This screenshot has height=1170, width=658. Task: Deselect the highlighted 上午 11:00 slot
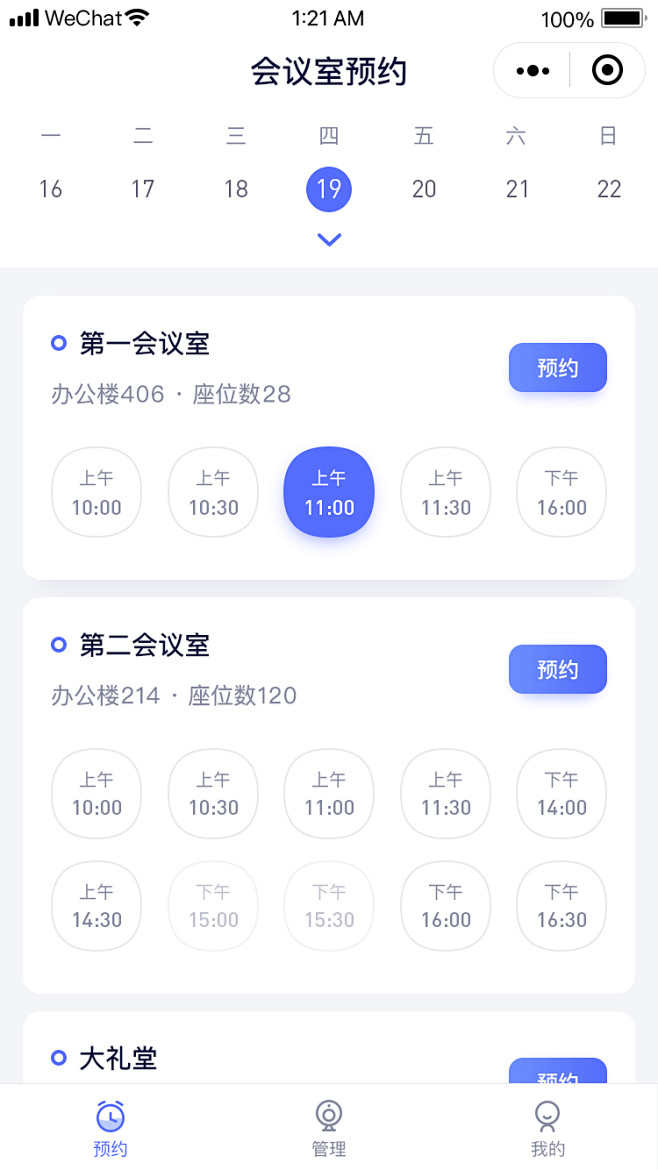(329, 492)
